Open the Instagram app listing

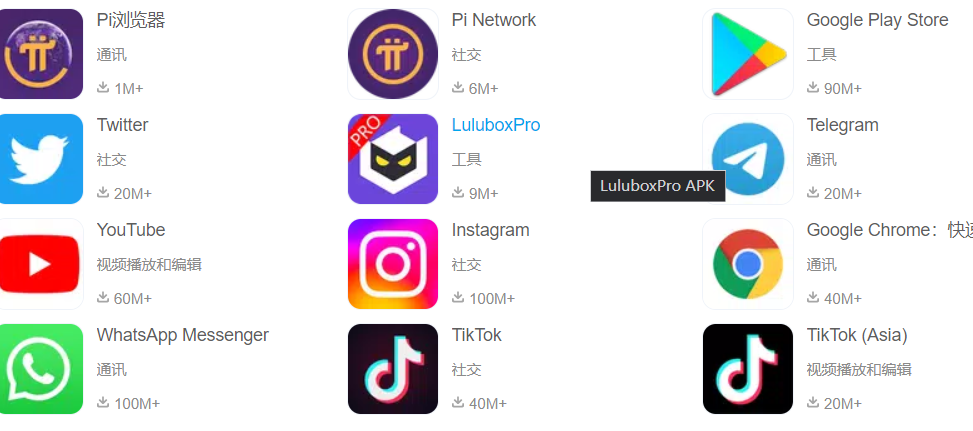tap(490, 230)
